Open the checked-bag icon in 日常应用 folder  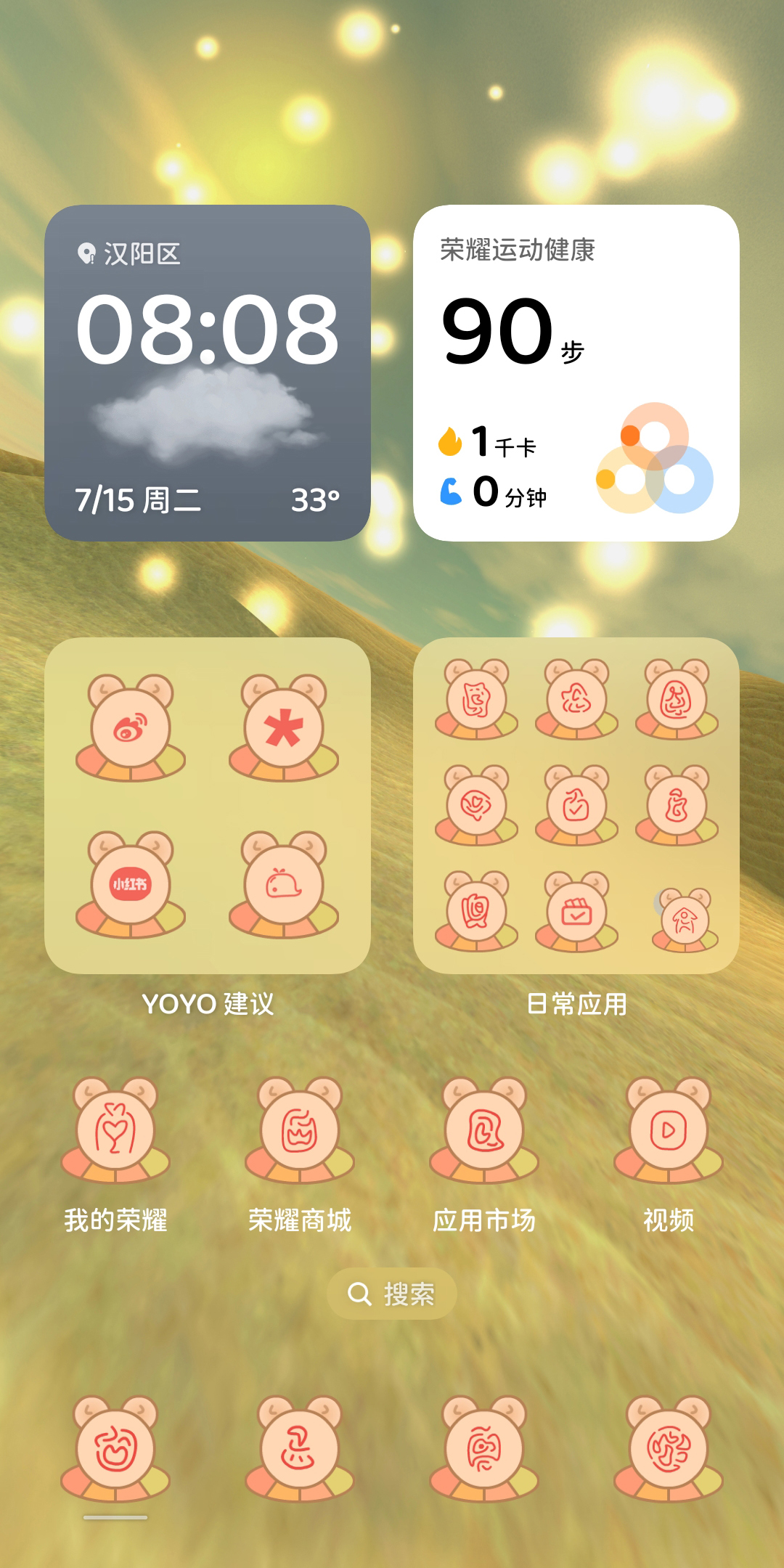(x=576, y=806)
